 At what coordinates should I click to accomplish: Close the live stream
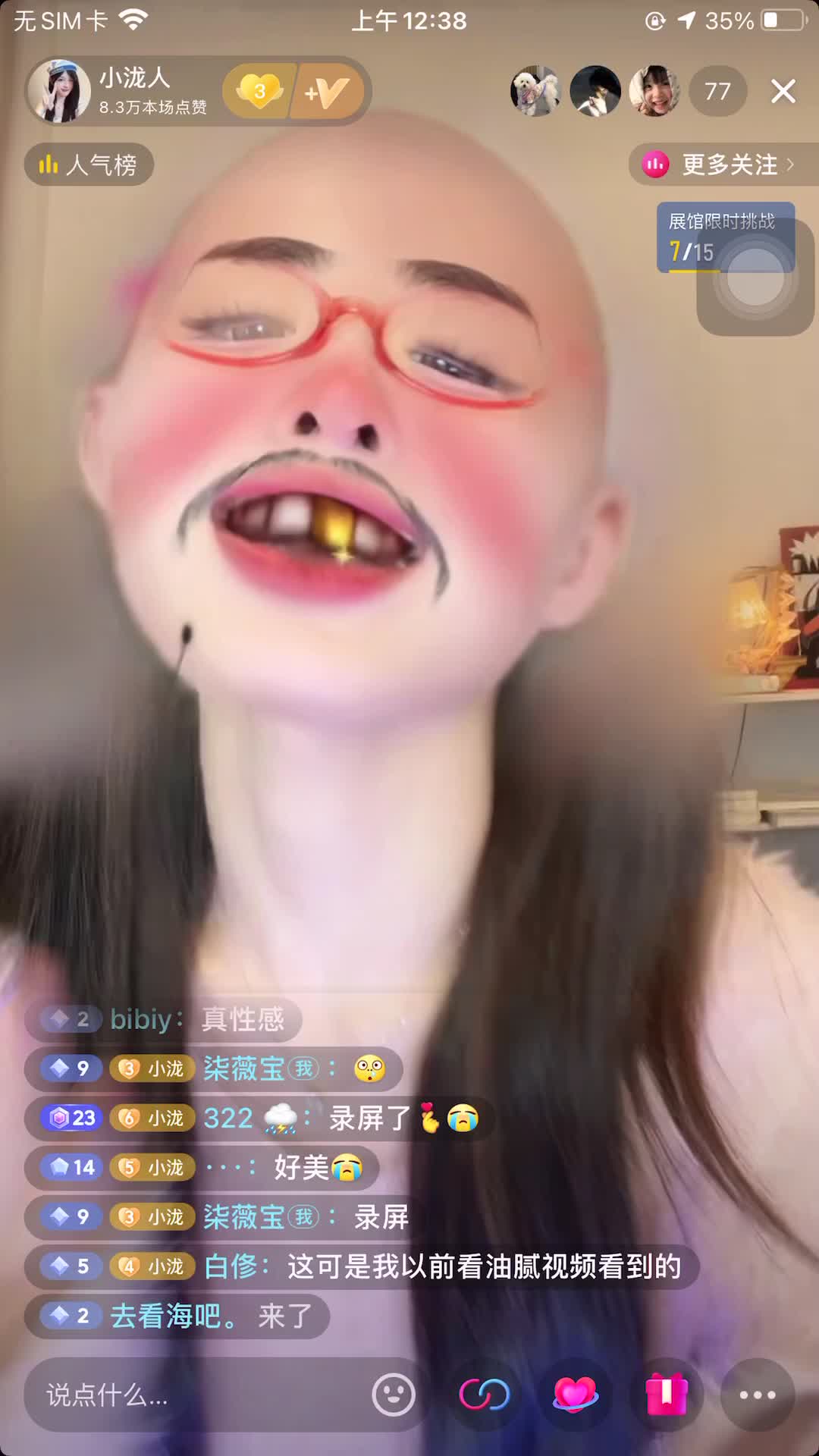click(783, 91)
